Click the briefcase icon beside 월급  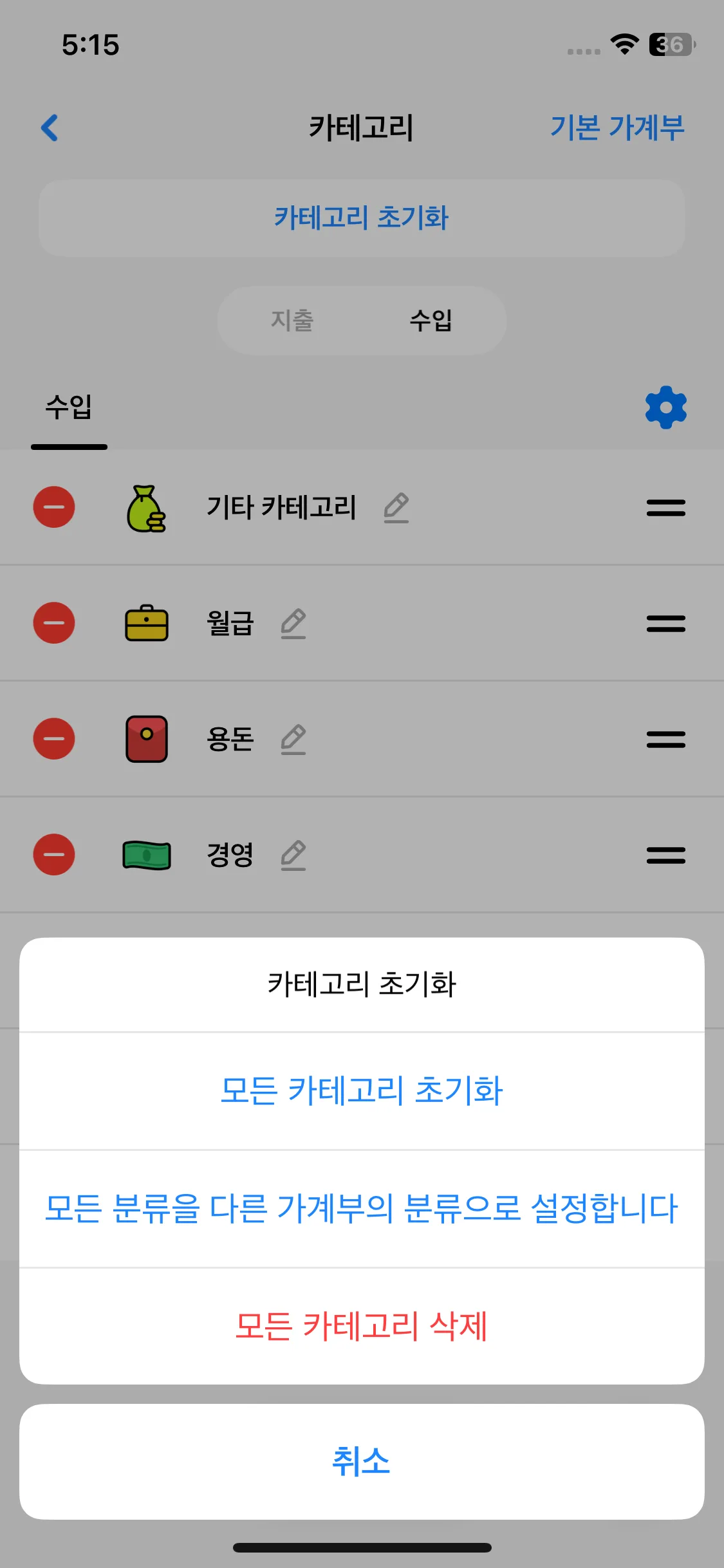tap(147, 623)
